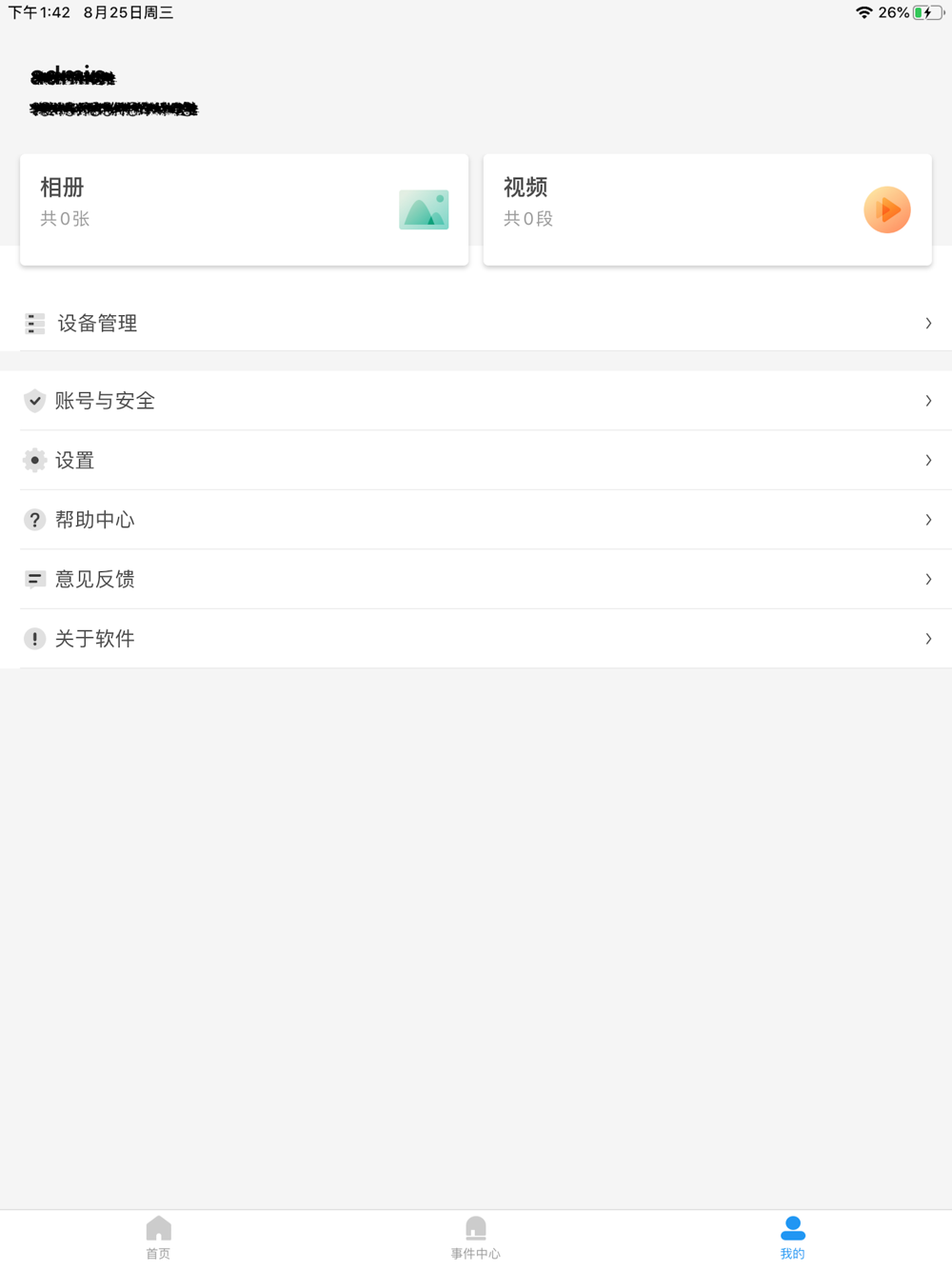Go to 账号与安全 settings

click(x=476, y=401)
